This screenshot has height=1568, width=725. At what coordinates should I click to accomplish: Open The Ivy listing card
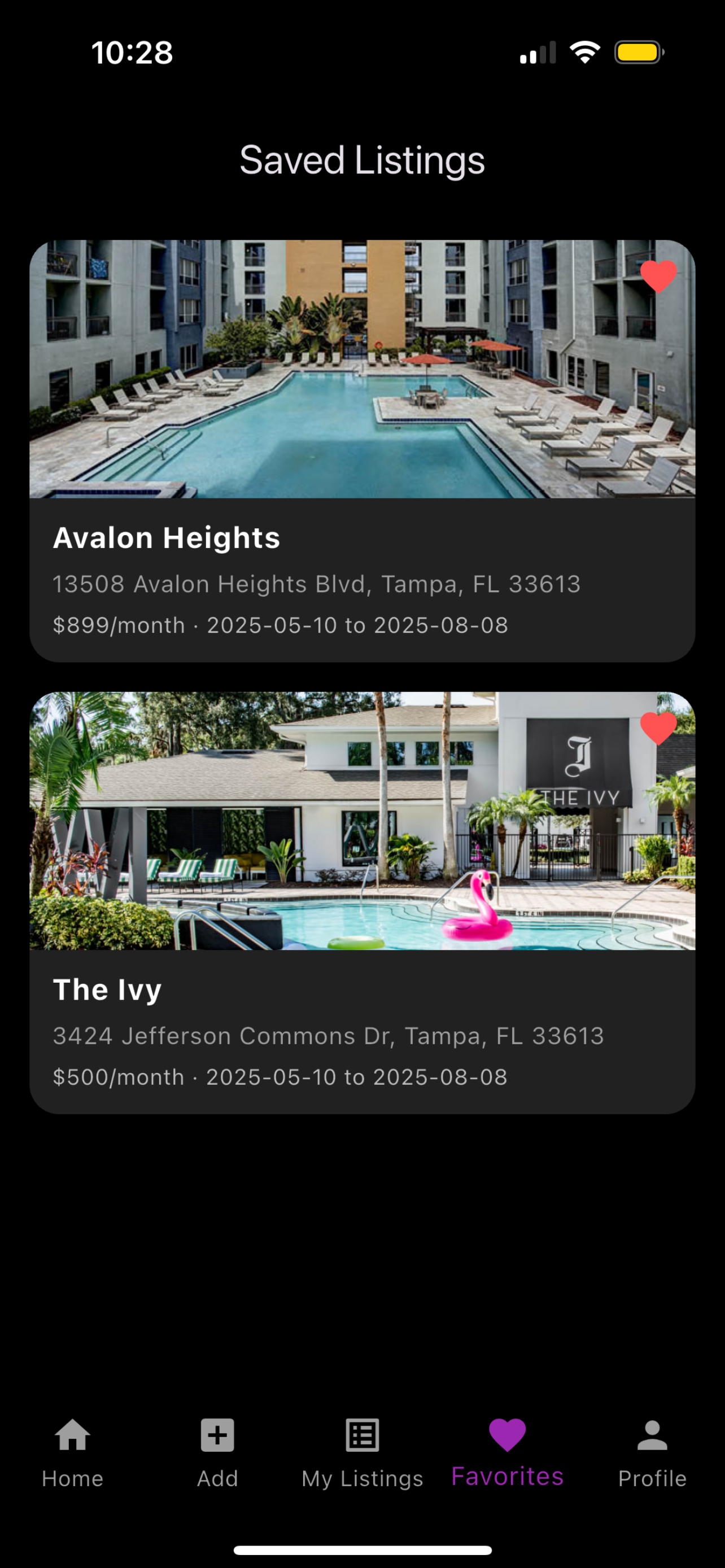tap(362, 903)
